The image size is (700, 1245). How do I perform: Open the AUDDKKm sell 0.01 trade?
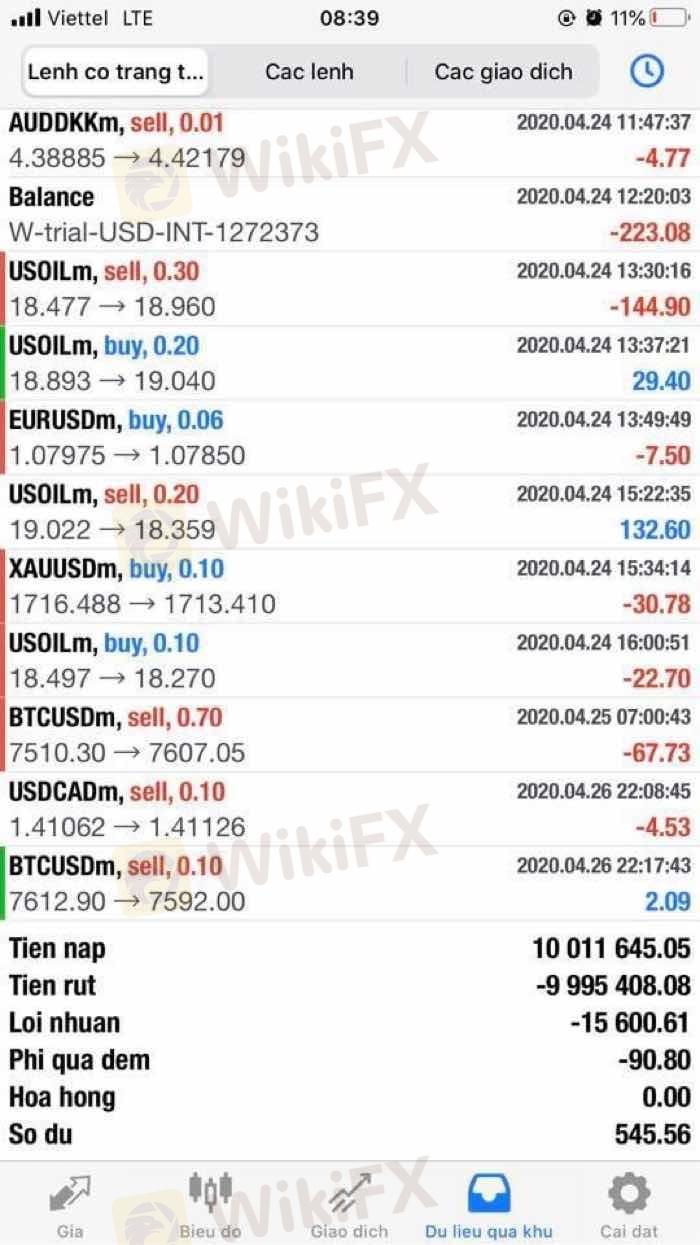(350, 141)
